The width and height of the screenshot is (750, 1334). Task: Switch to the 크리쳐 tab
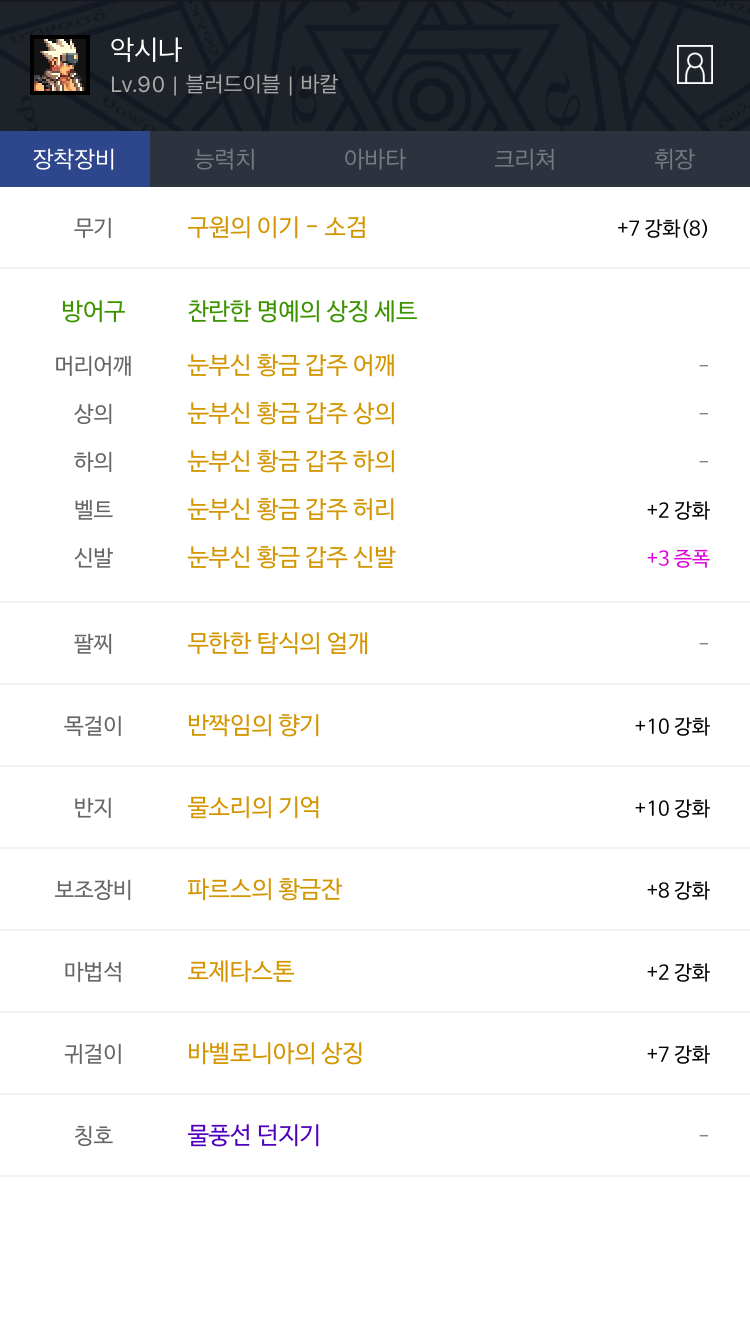tap(525, 159)
